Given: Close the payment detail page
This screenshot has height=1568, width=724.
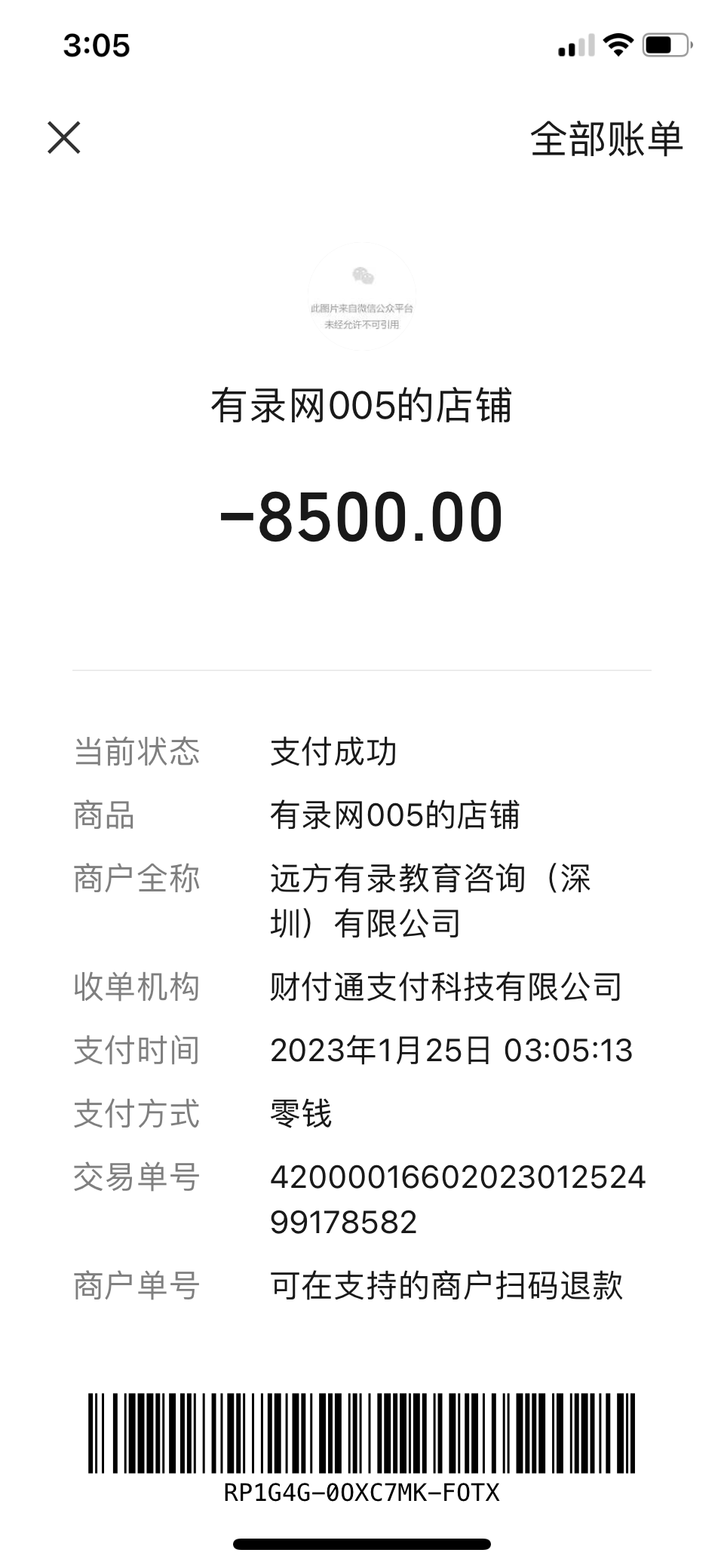Looking at the screenshot, I should 64,138.
